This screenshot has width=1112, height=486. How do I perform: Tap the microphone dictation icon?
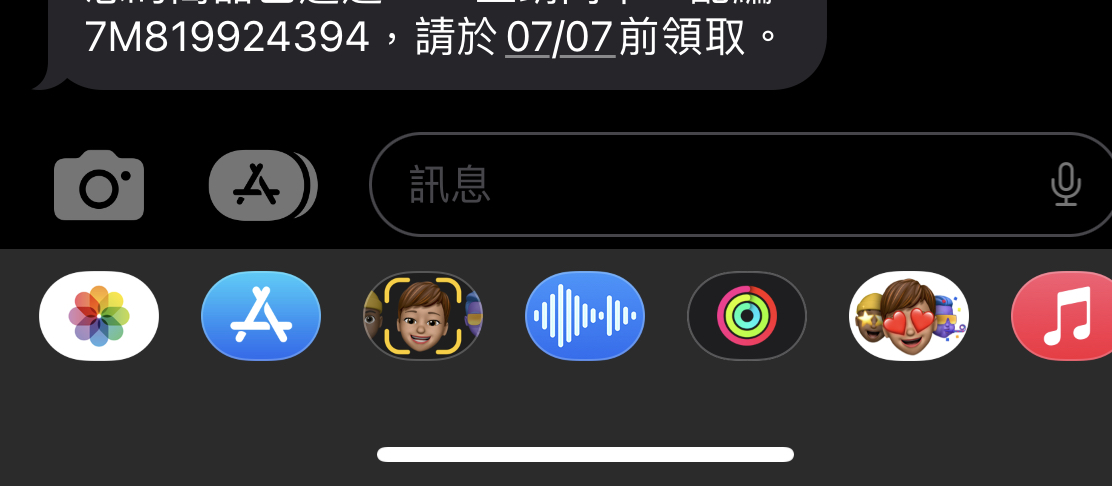point(1066,185)
